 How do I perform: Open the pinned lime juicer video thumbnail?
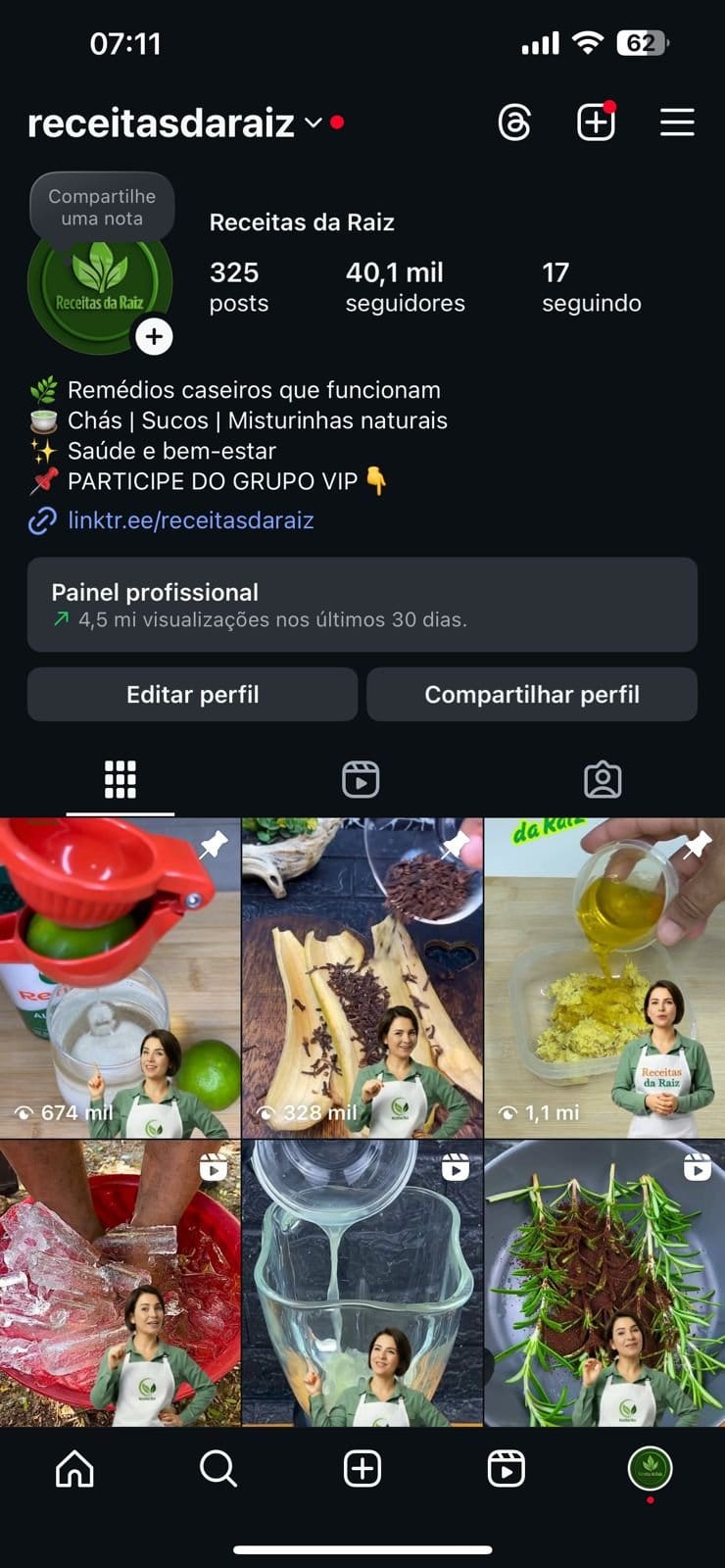120,975
